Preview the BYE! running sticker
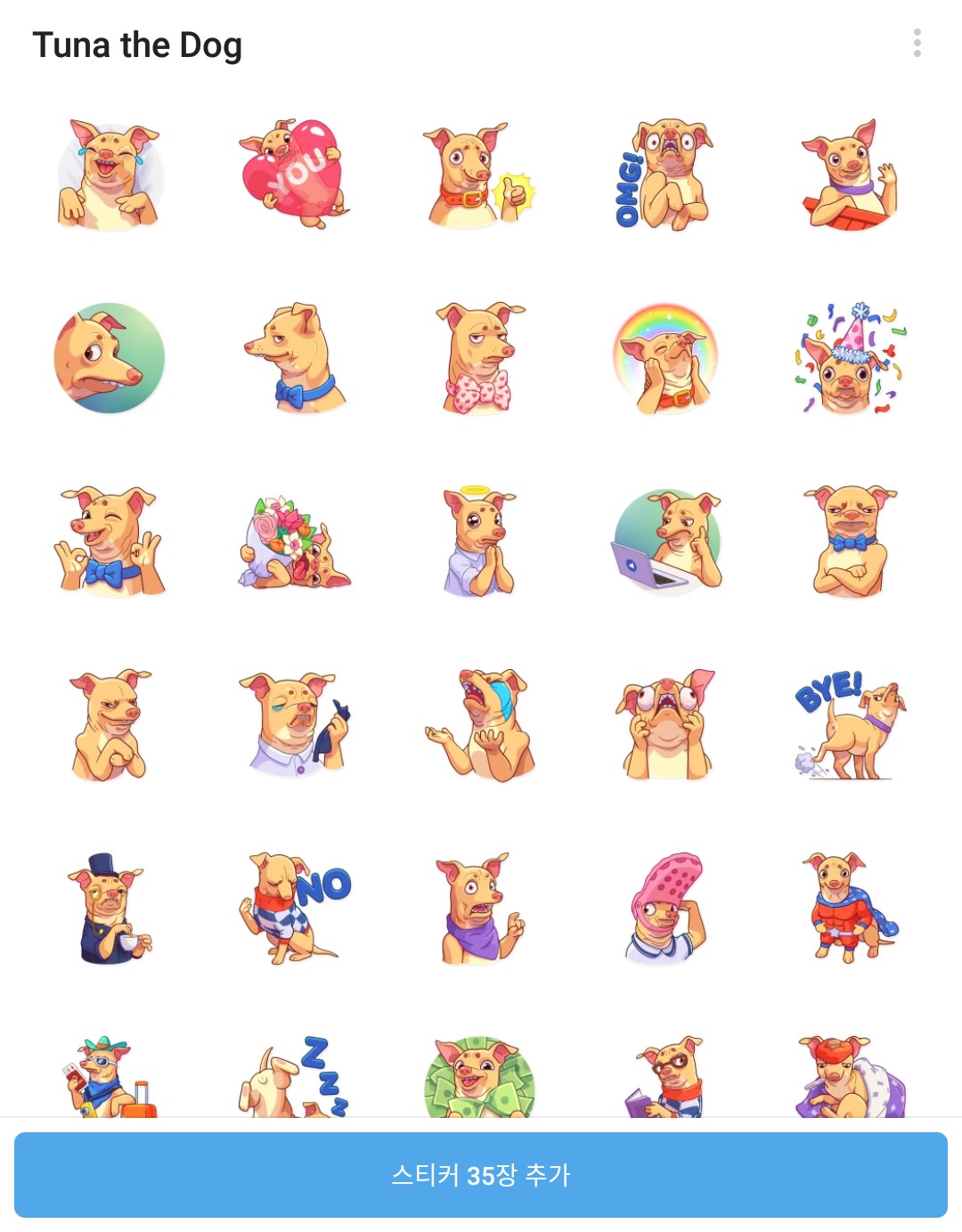 click(849, 726)
